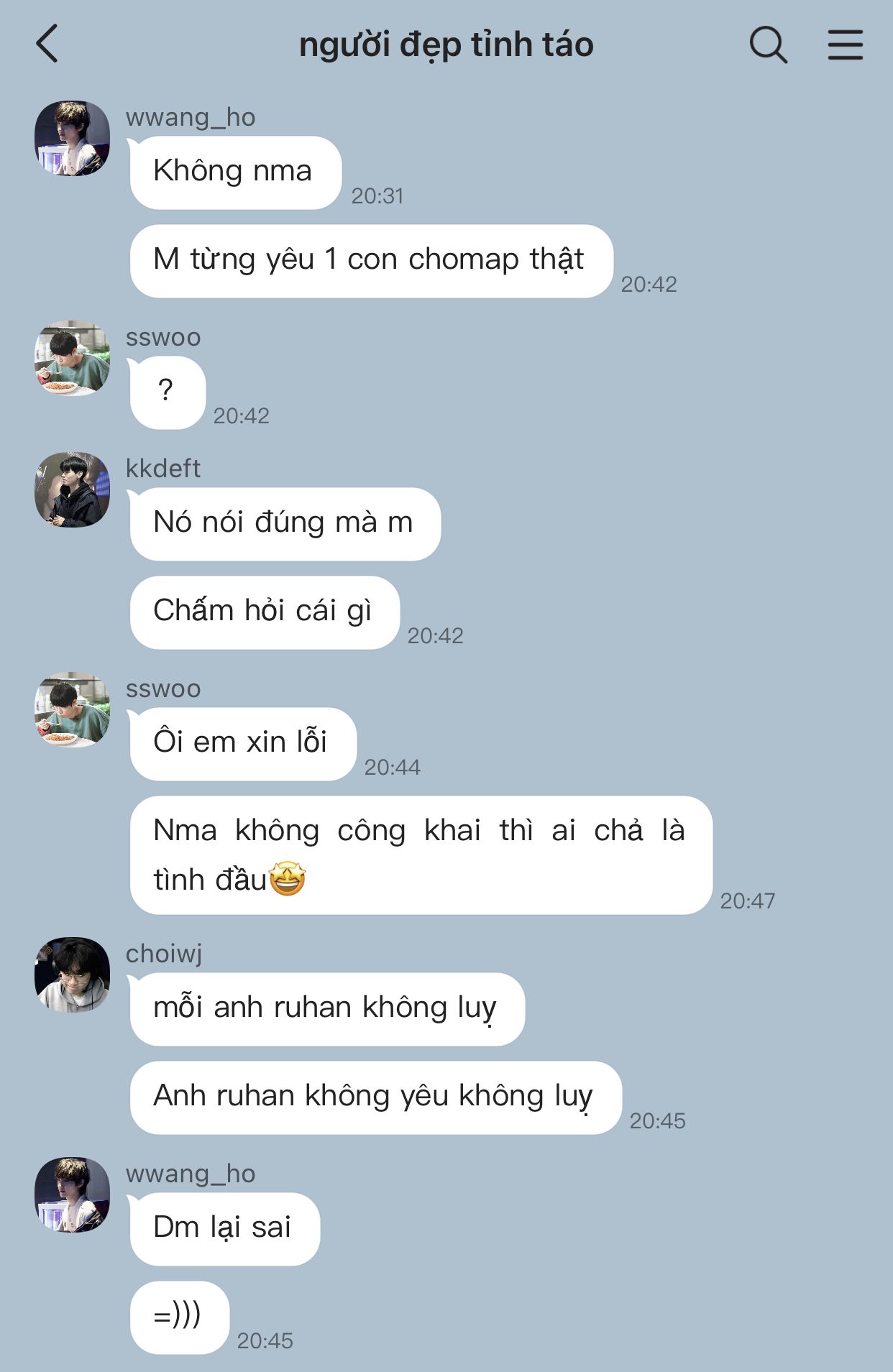The image size is (893, 1372).
Task: Search messages in this chat
Action: tap(768, 45)
